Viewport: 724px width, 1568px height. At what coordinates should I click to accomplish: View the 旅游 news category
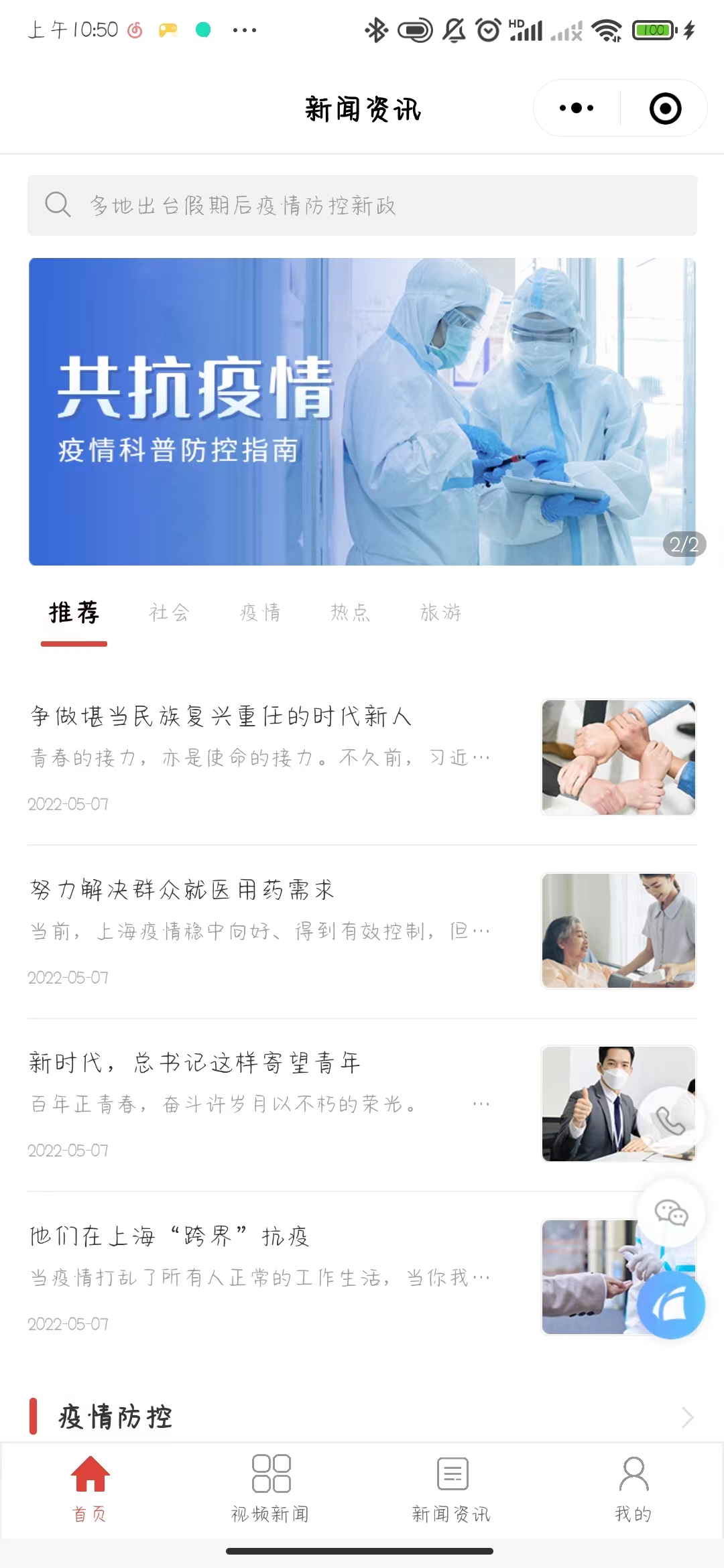pos(440,612)
